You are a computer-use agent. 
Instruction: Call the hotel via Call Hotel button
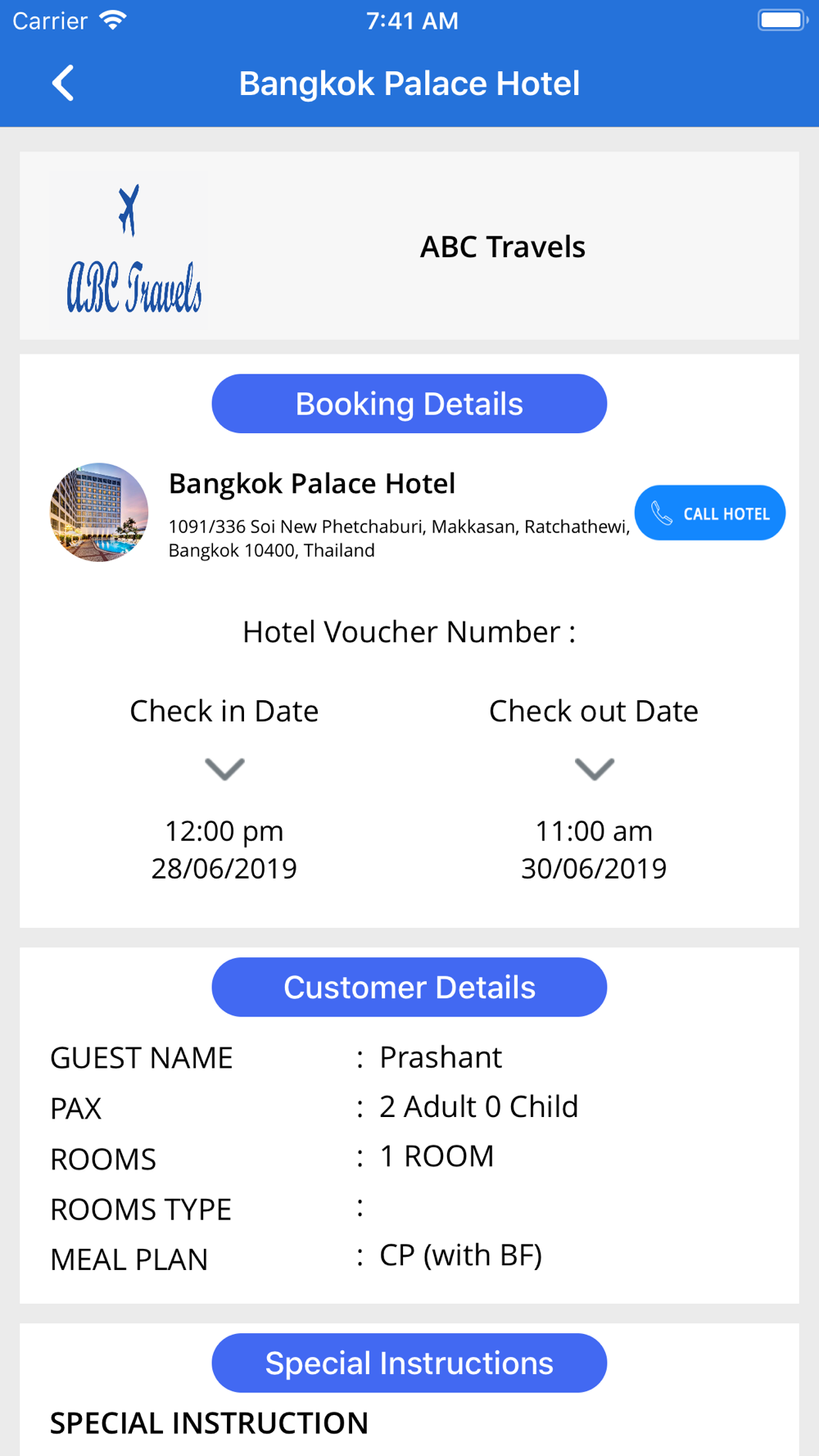click(709, 513)
